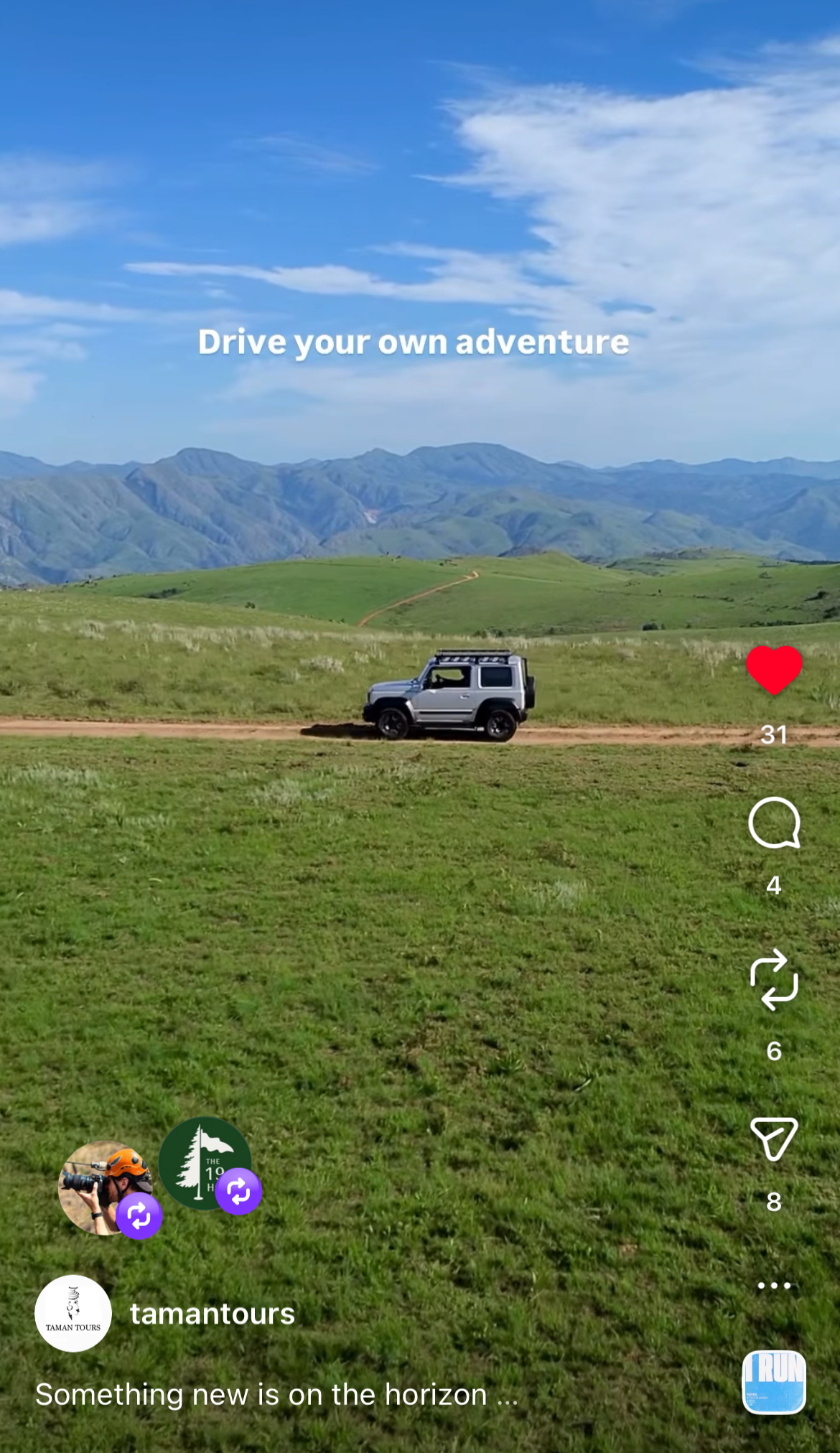Open the three-dot more options menu
The width and height of the screenshot is (840, 1453).
coord(774,1285)
